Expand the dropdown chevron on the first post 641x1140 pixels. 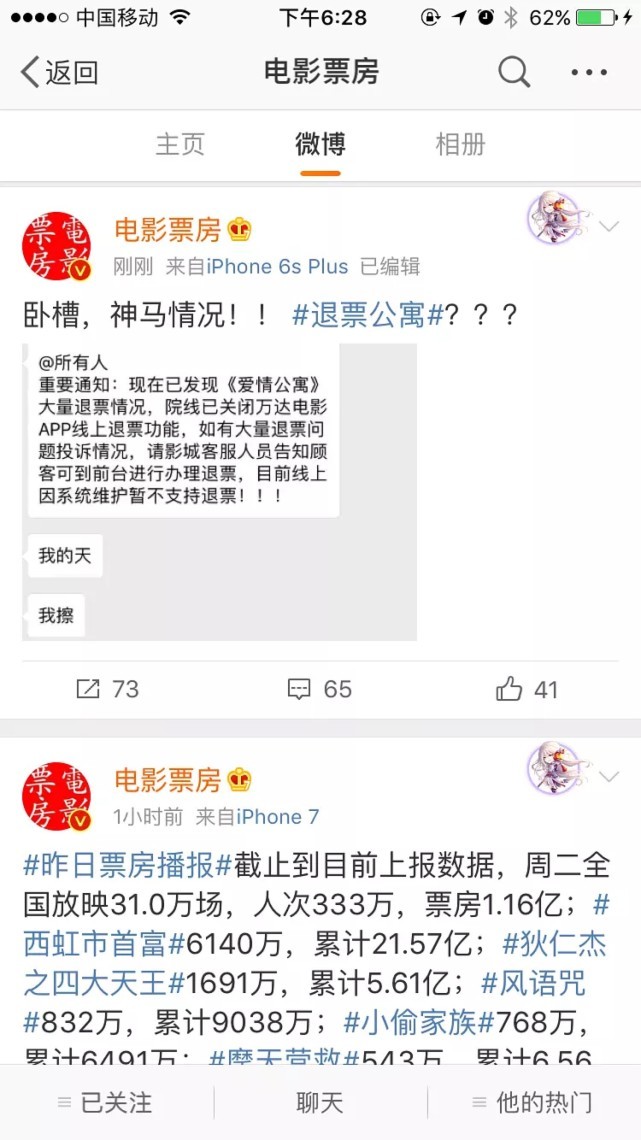click(x=608, y=228)
